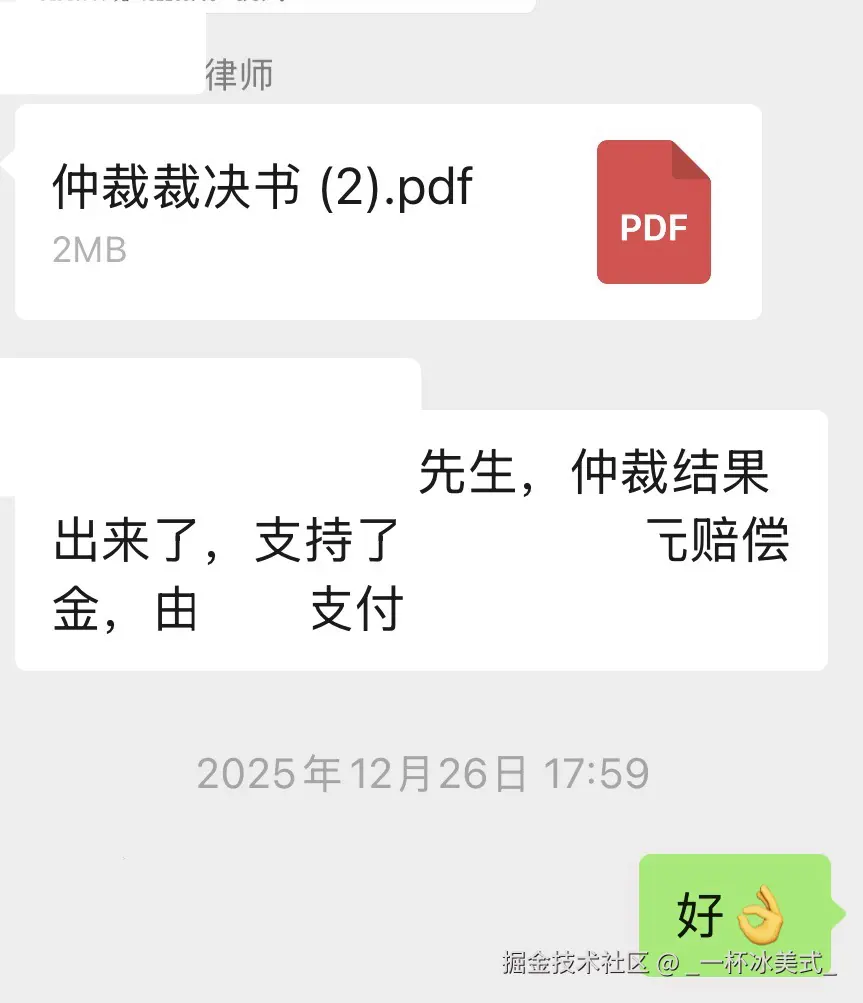
Task: Tap the green 好👌 reply bubble
Action: (735, 913)
